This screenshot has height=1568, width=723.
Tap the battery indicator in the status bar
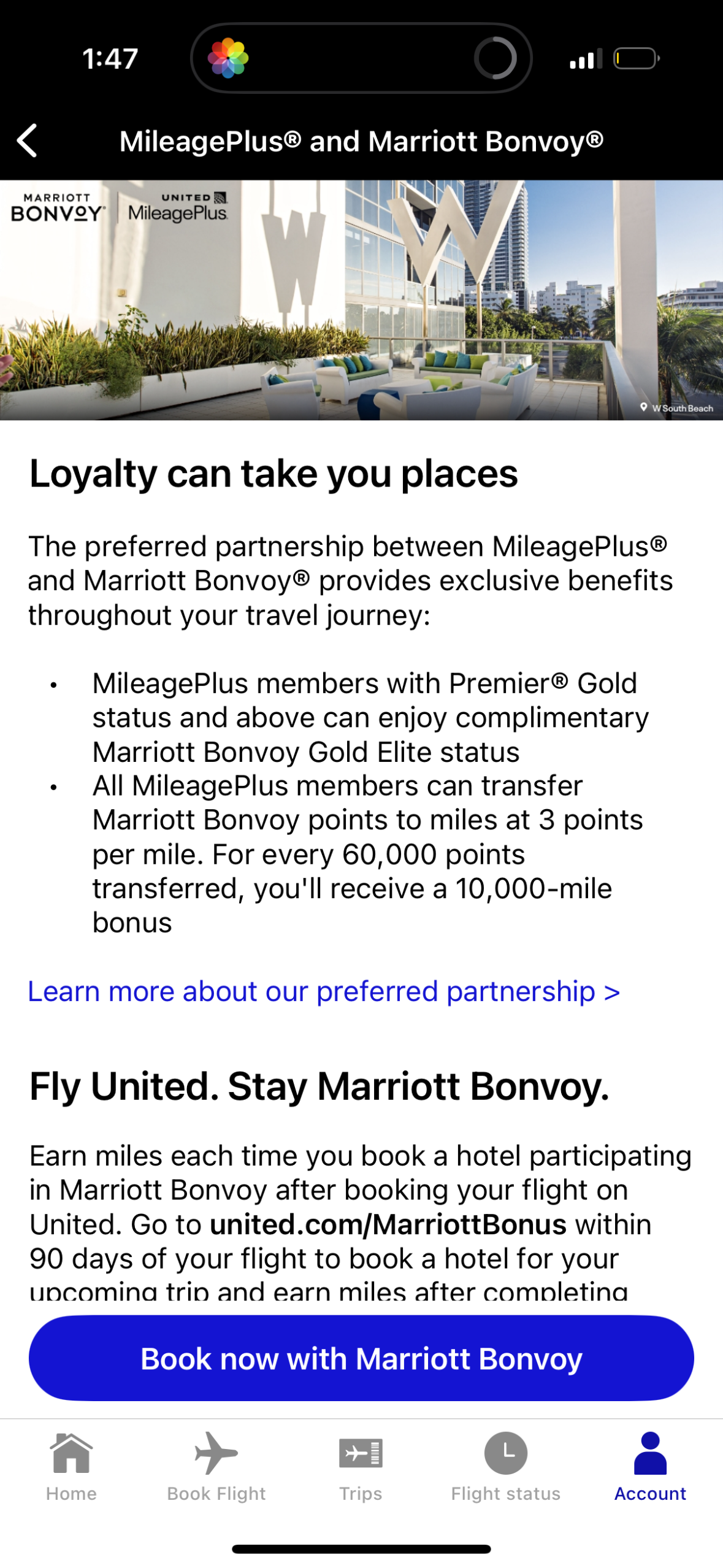click(635, 57)
